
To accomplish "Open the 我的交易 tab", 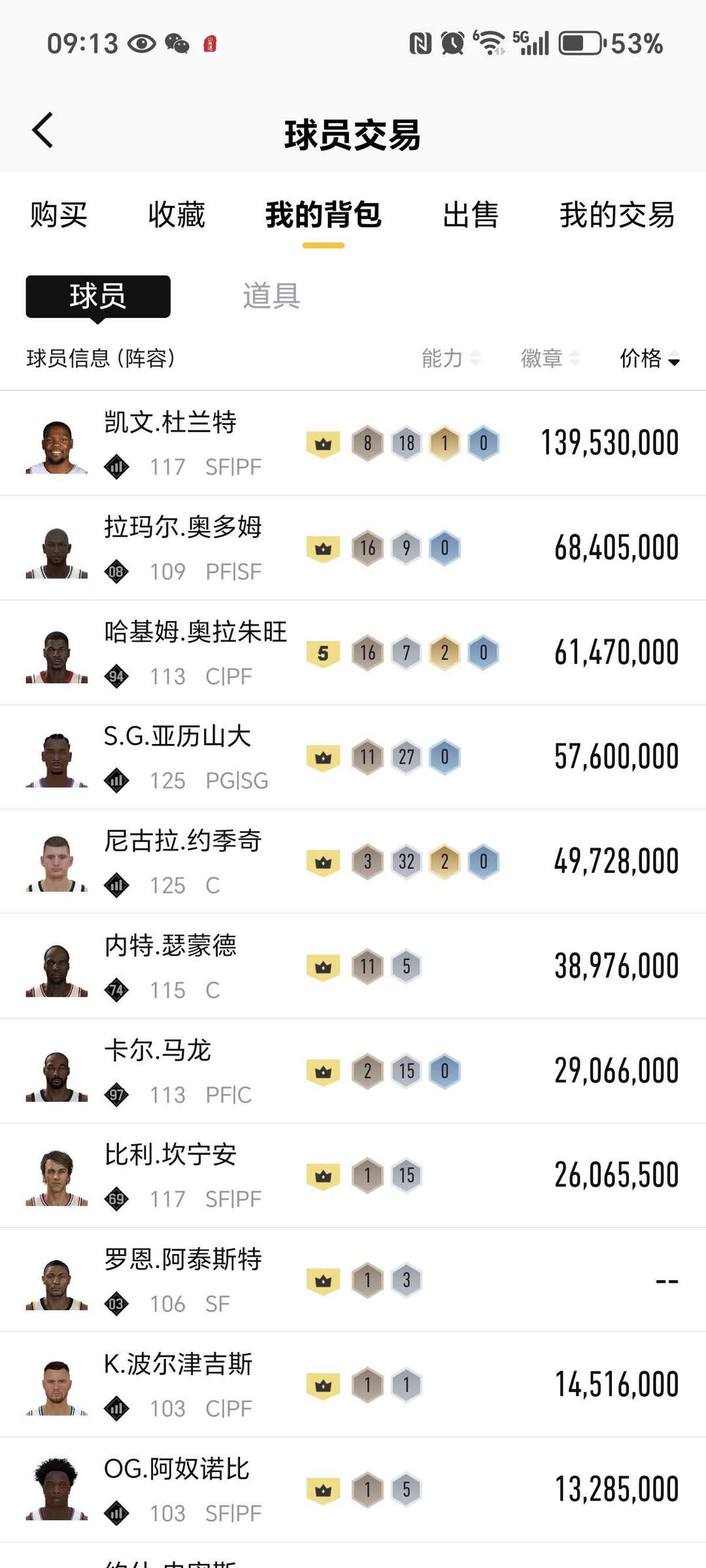I will coord(617,214).
